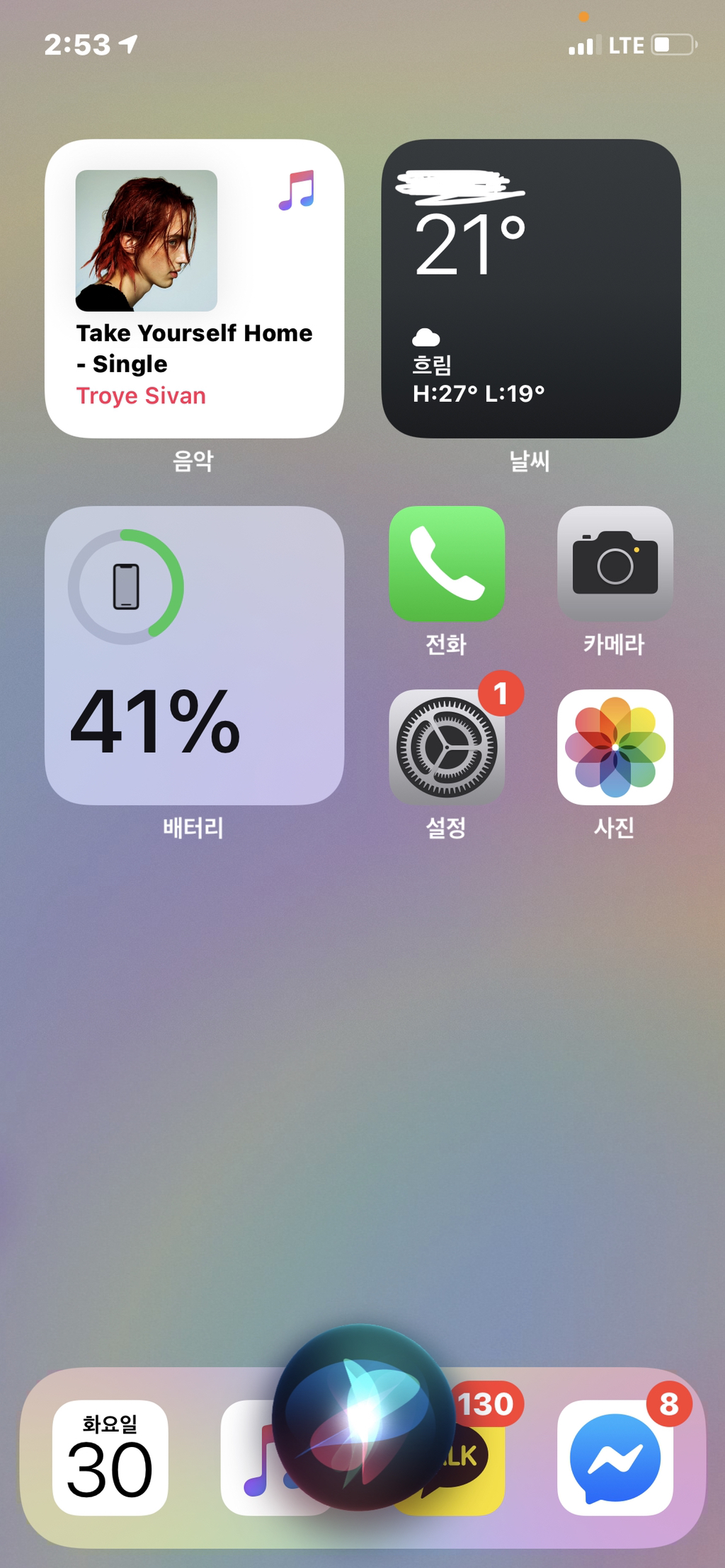The height and width of the screenshot is (1568, 725).
Task: Open Settings (설정) with one badge
Action: pyautogui.click(x=446, y=746)
